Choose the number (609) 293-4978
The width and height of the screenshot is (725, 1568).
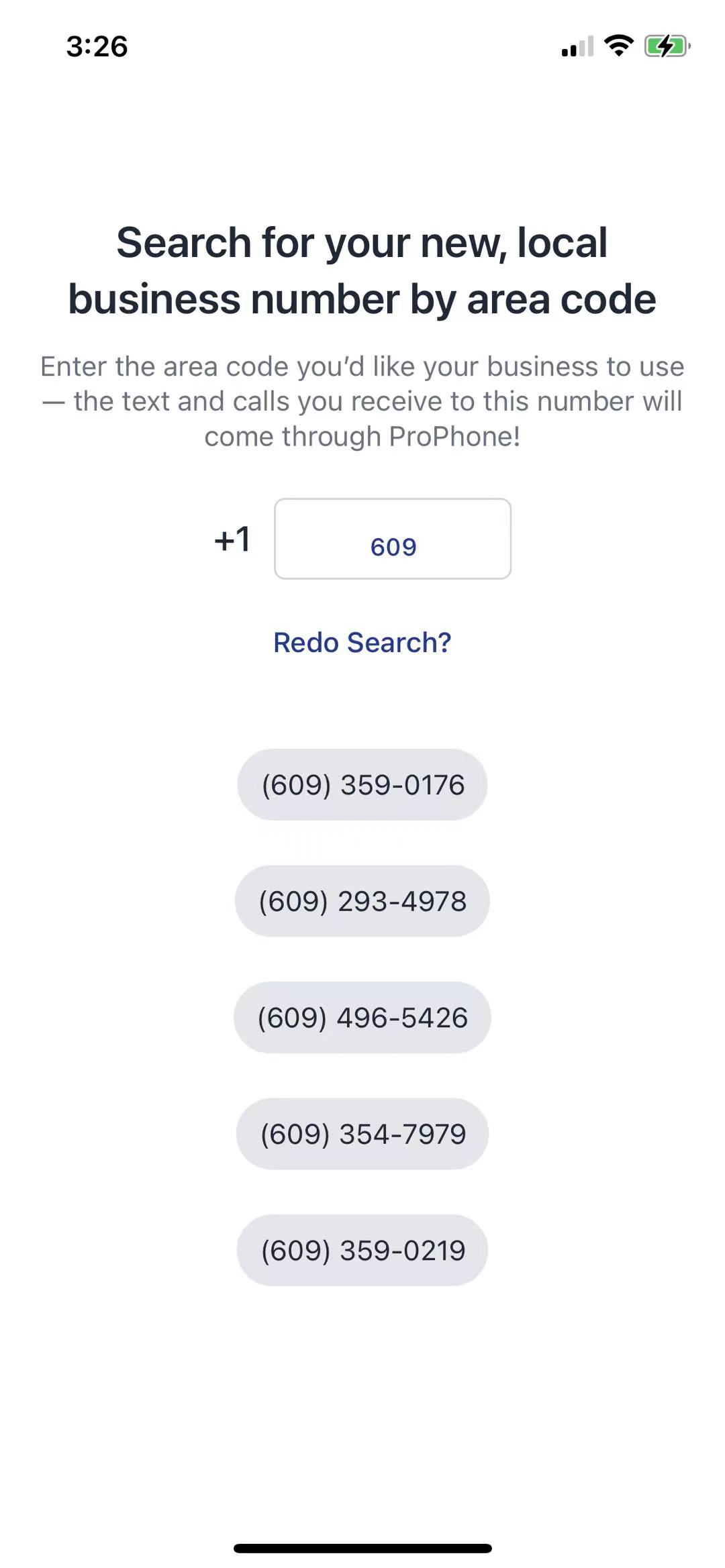(x=362, y=901)
